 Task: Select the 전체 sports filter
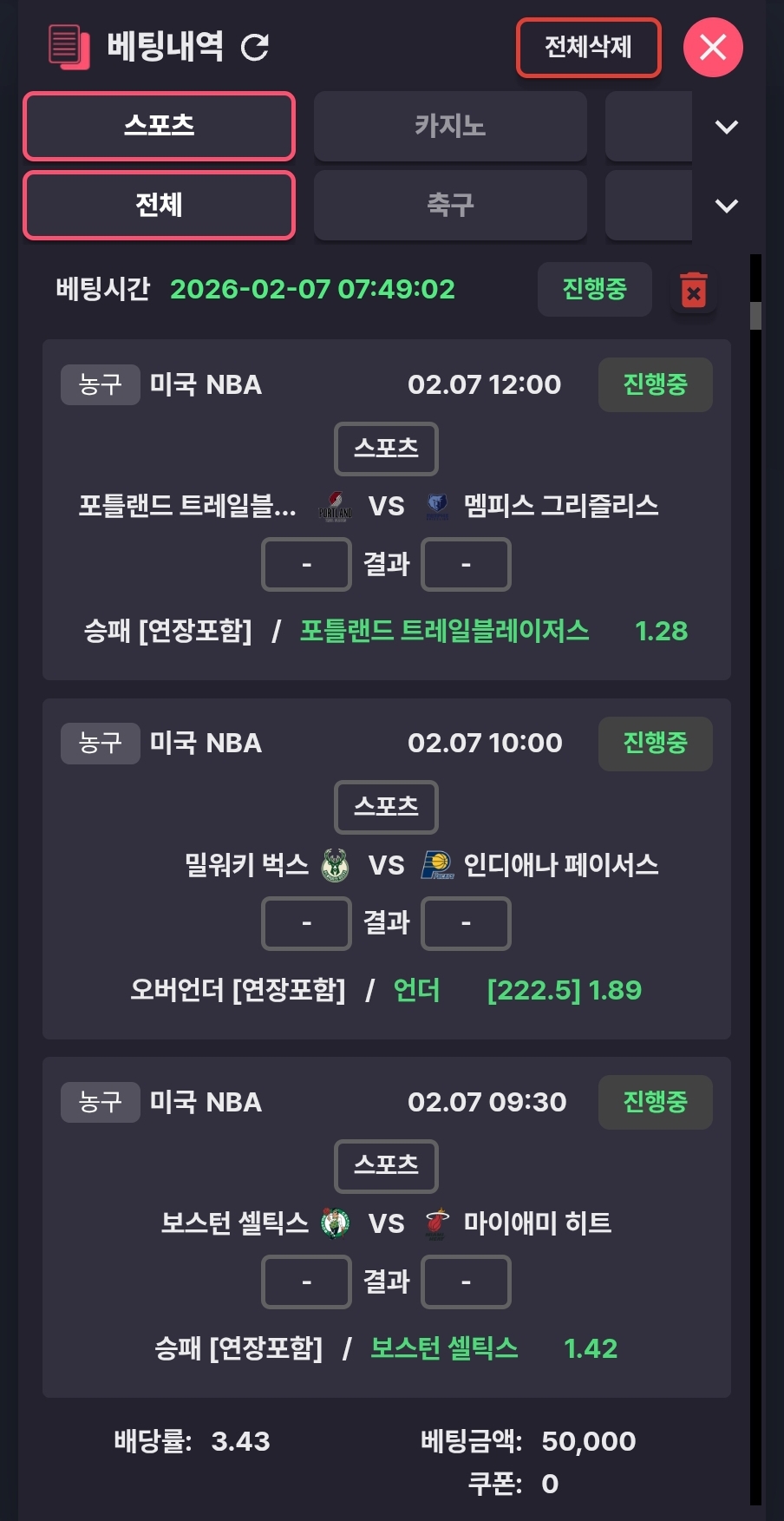[x=160, y=205]
